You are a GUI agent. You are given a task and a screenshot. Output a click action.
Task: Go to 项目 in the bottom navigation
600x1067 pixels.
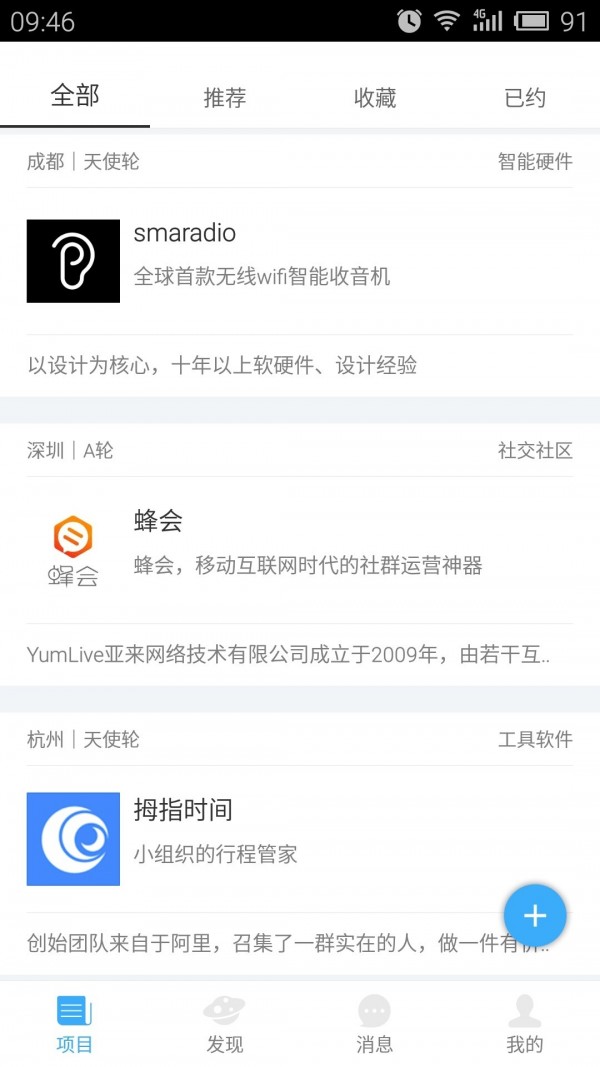(x=75, y=1024)
